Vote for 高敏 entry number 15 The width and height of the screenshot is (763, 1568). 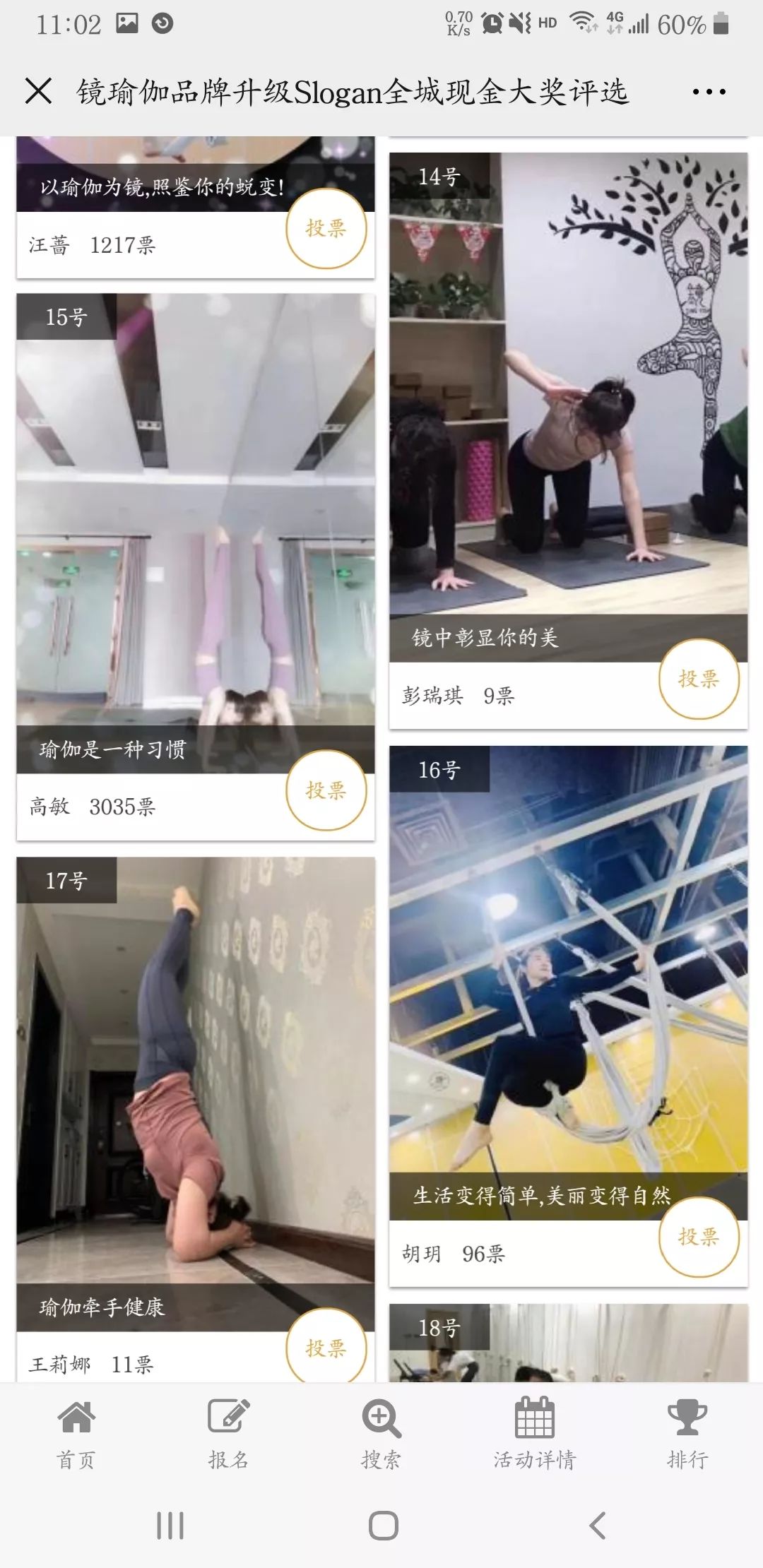click(326, 790)
